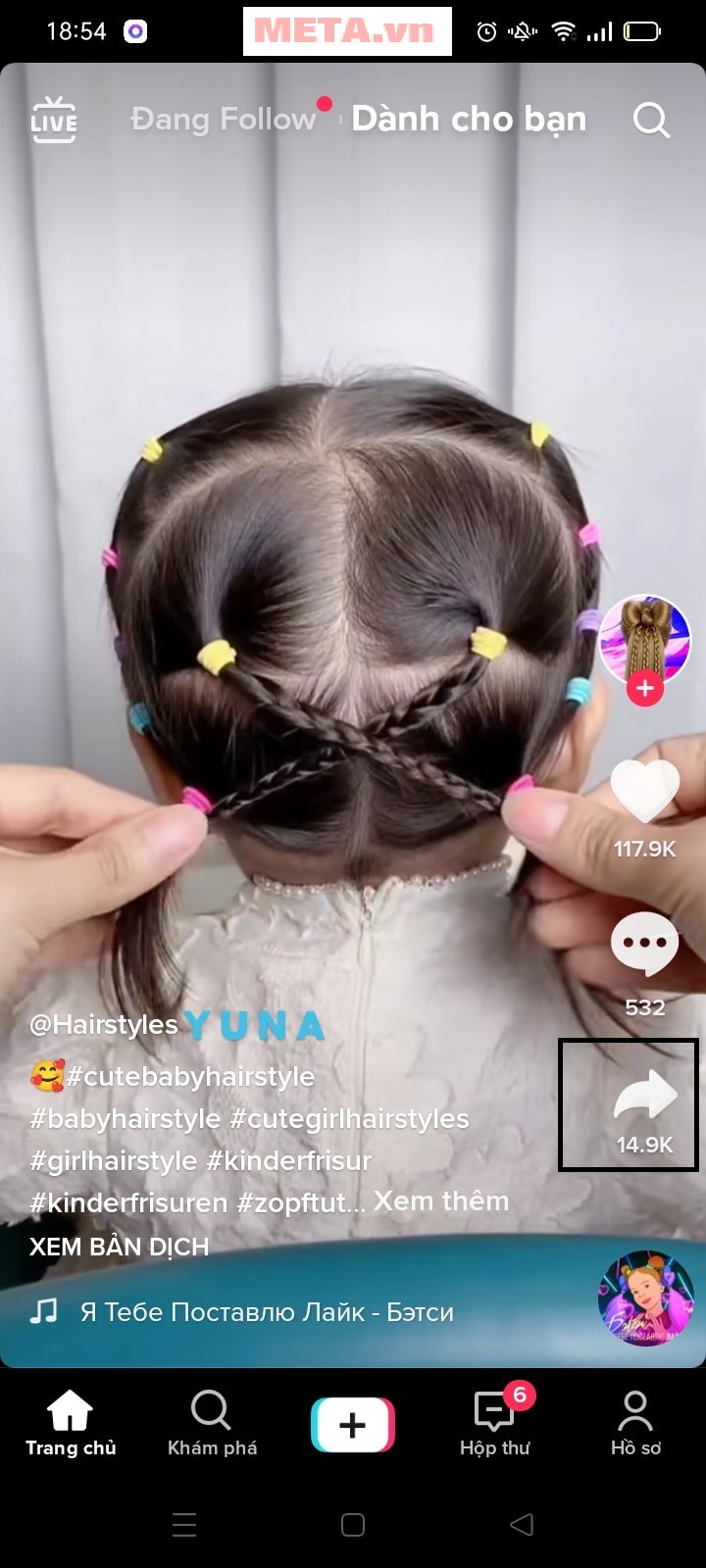Open the search magnifier icon
This screenshot has height=1568, width=706.
[x=650, y=121]
